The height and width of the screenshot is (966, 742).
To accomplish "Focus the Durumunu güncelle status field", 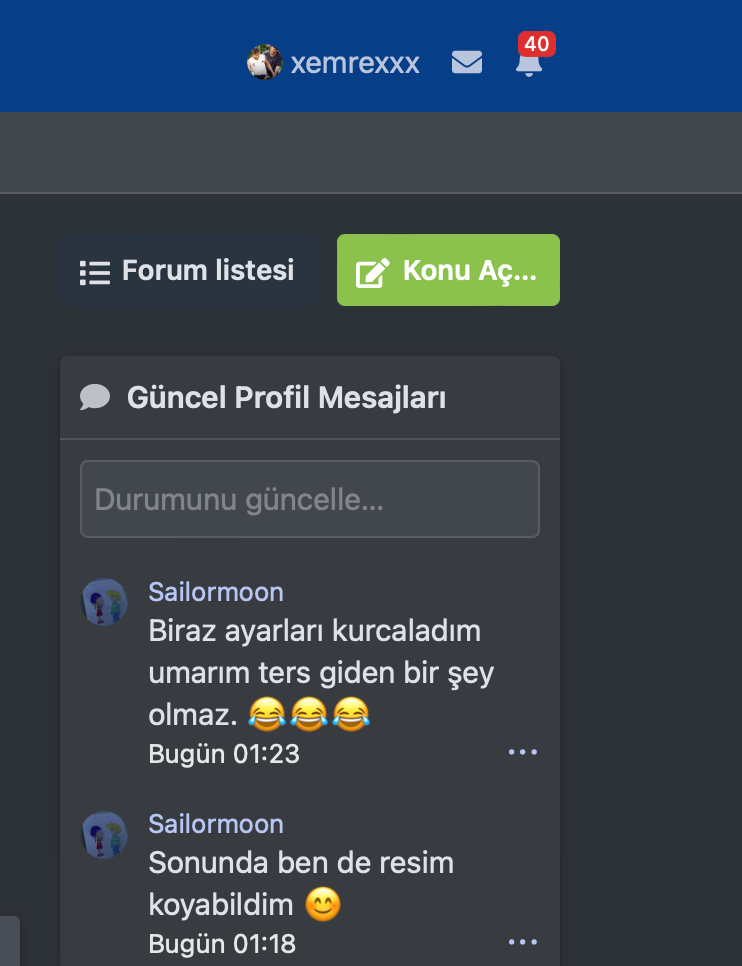I will click(x=310, y=499).
